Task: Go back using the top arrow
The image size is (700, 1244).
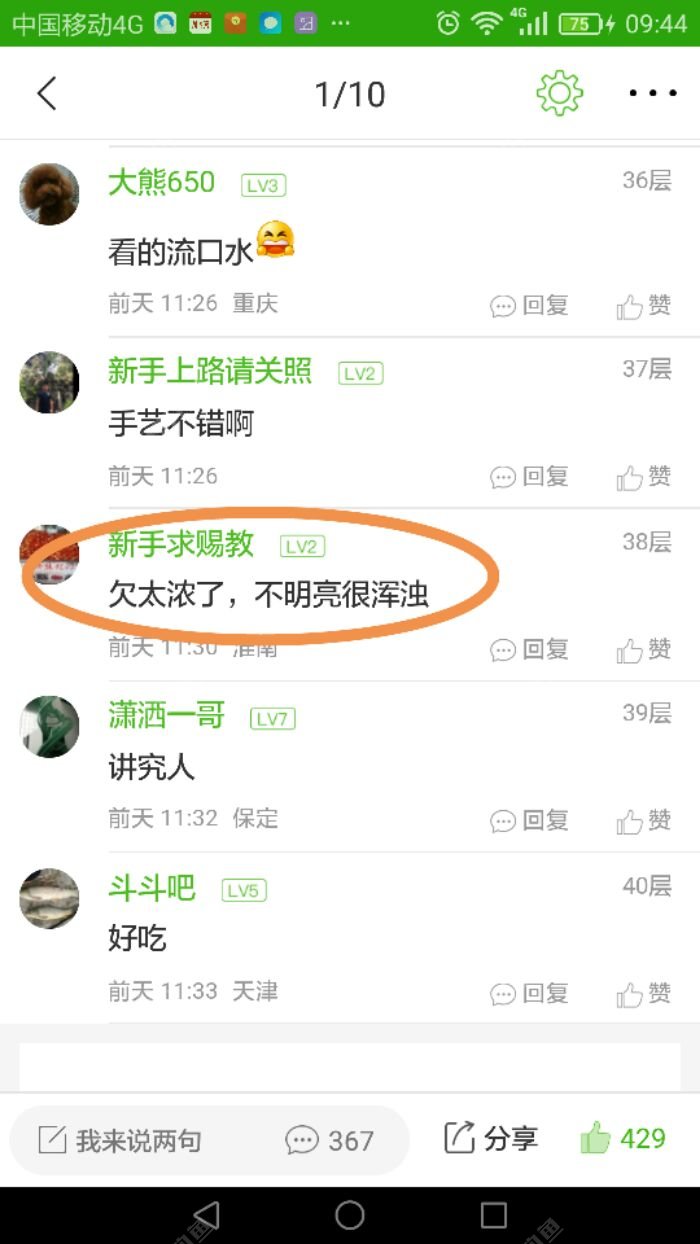Action: point(46,94)
